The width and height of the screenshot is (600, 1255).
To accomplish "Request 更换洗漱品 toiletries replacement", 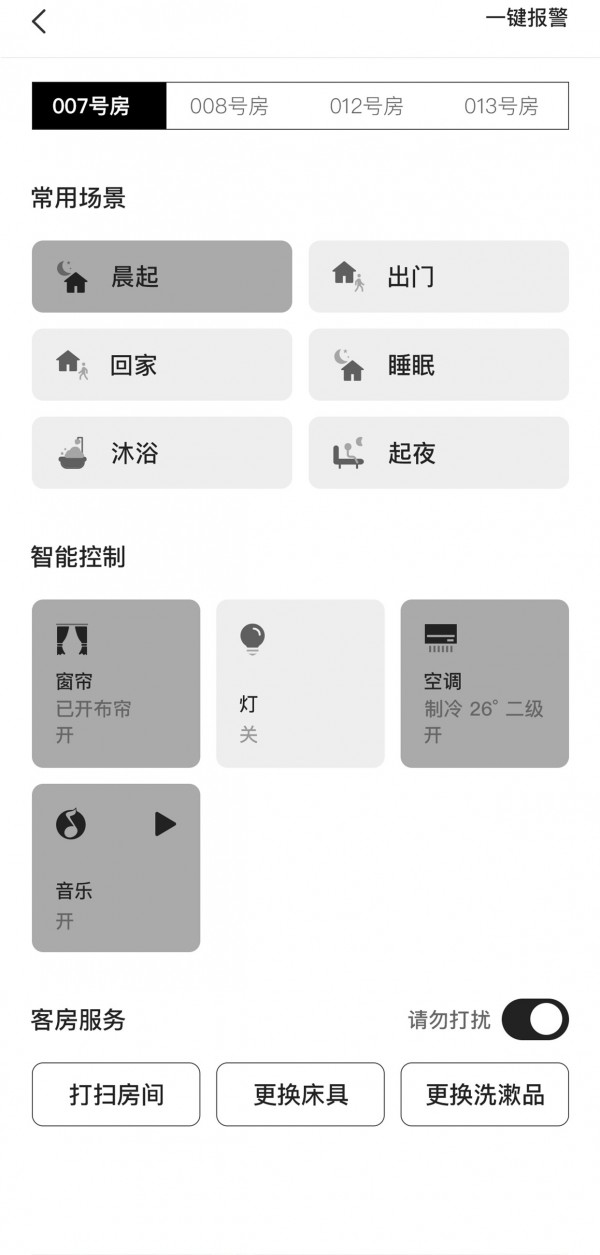I will click(484, 1094).
